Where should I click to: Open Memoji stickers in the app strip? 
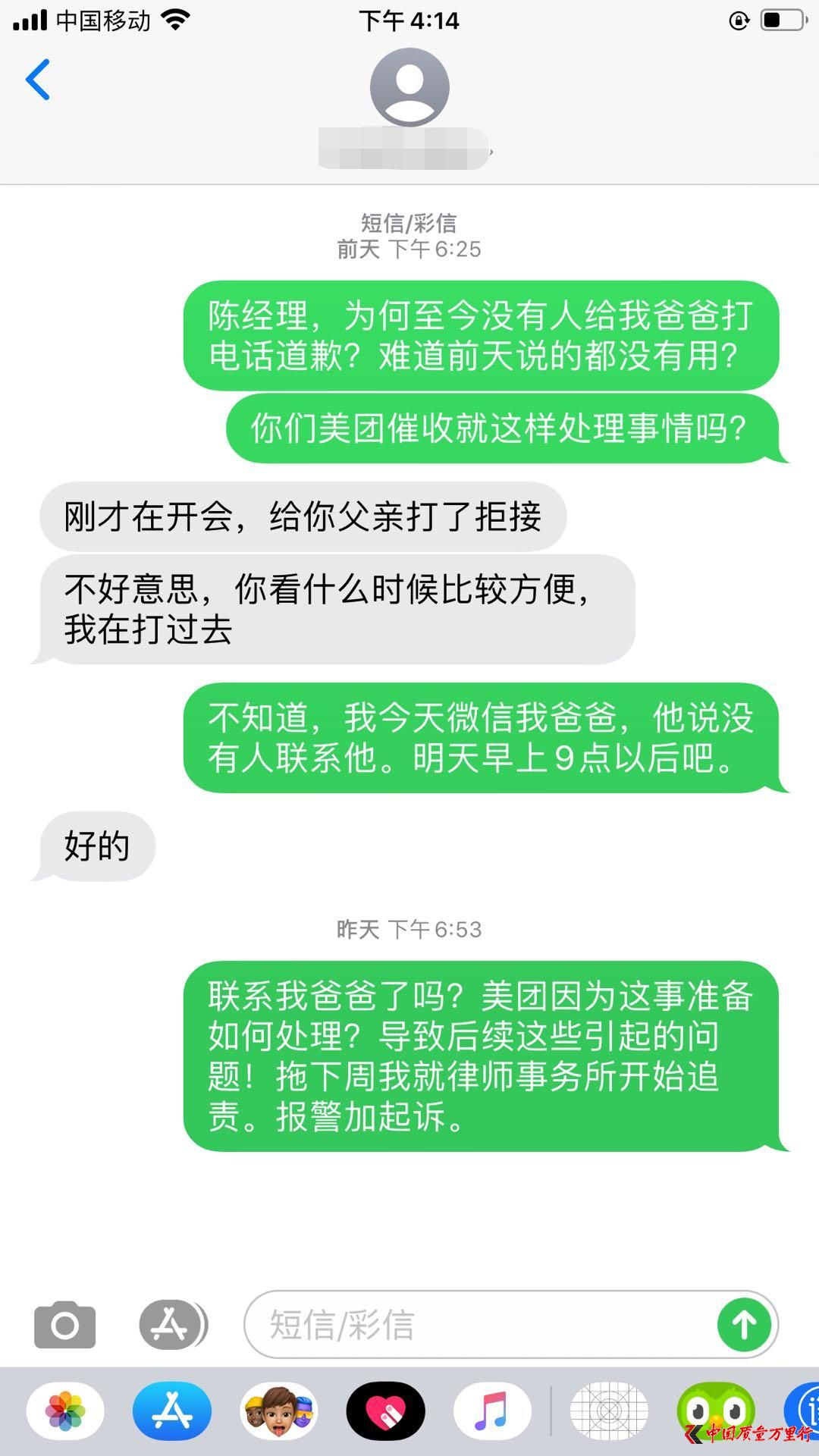(x=279, y=1411)
